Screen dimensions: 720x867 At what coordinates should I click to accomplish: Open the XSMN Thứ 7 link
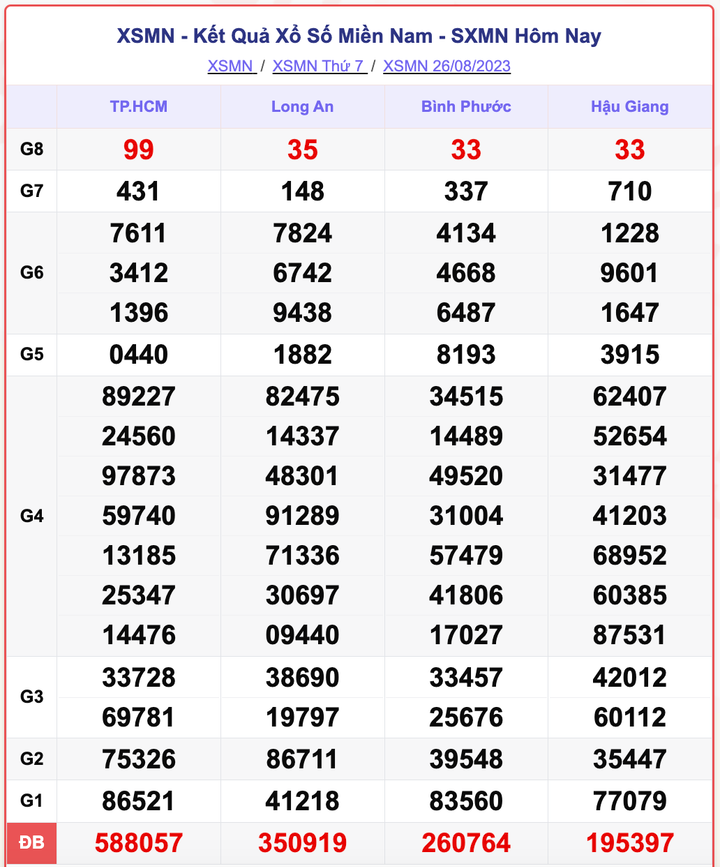[x=318, y=66]
